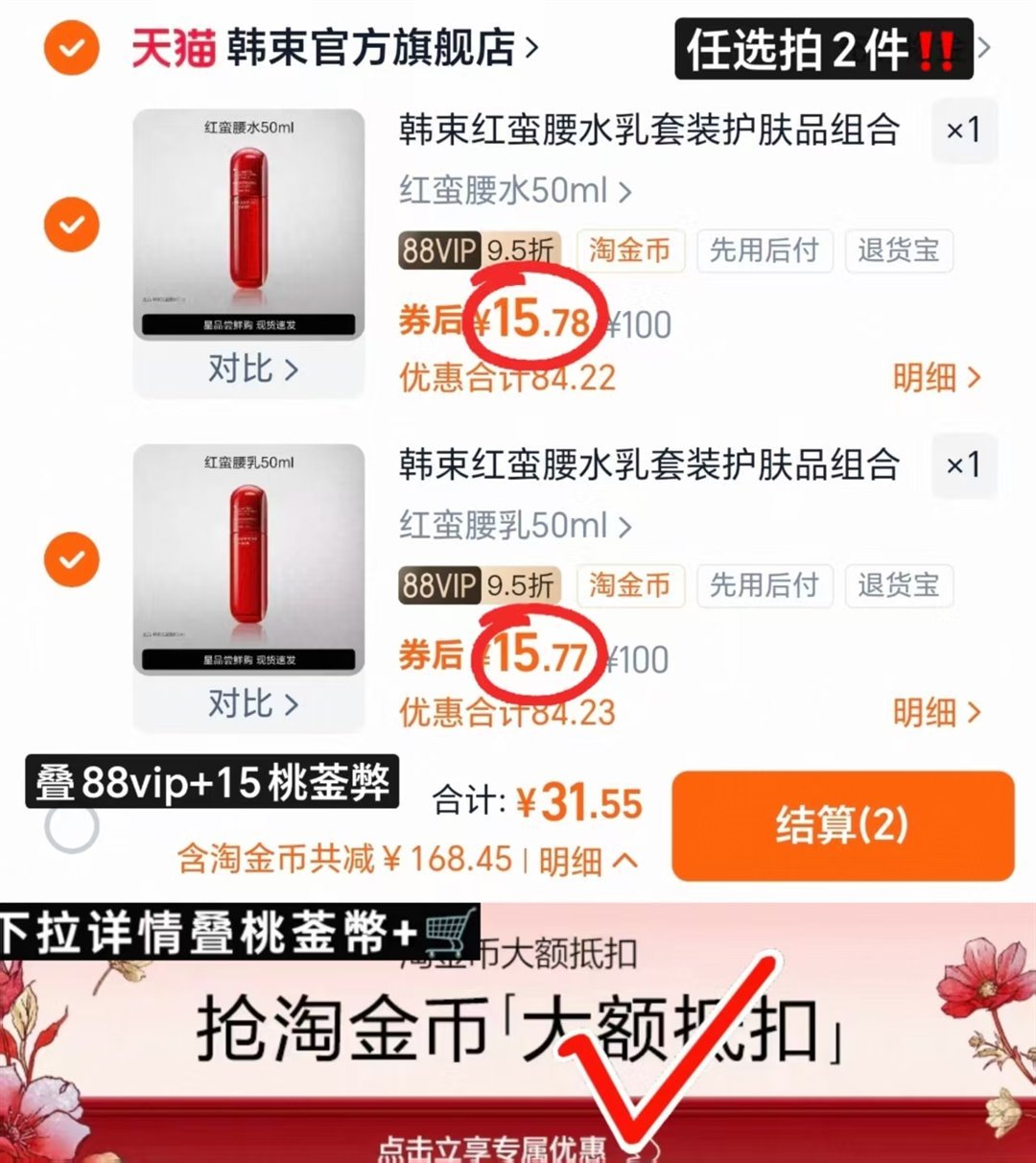Screen dimensions: 1036x1163
Task: Open the 韩束官方旗舰店 store page
Action: (x=374, y=45)
